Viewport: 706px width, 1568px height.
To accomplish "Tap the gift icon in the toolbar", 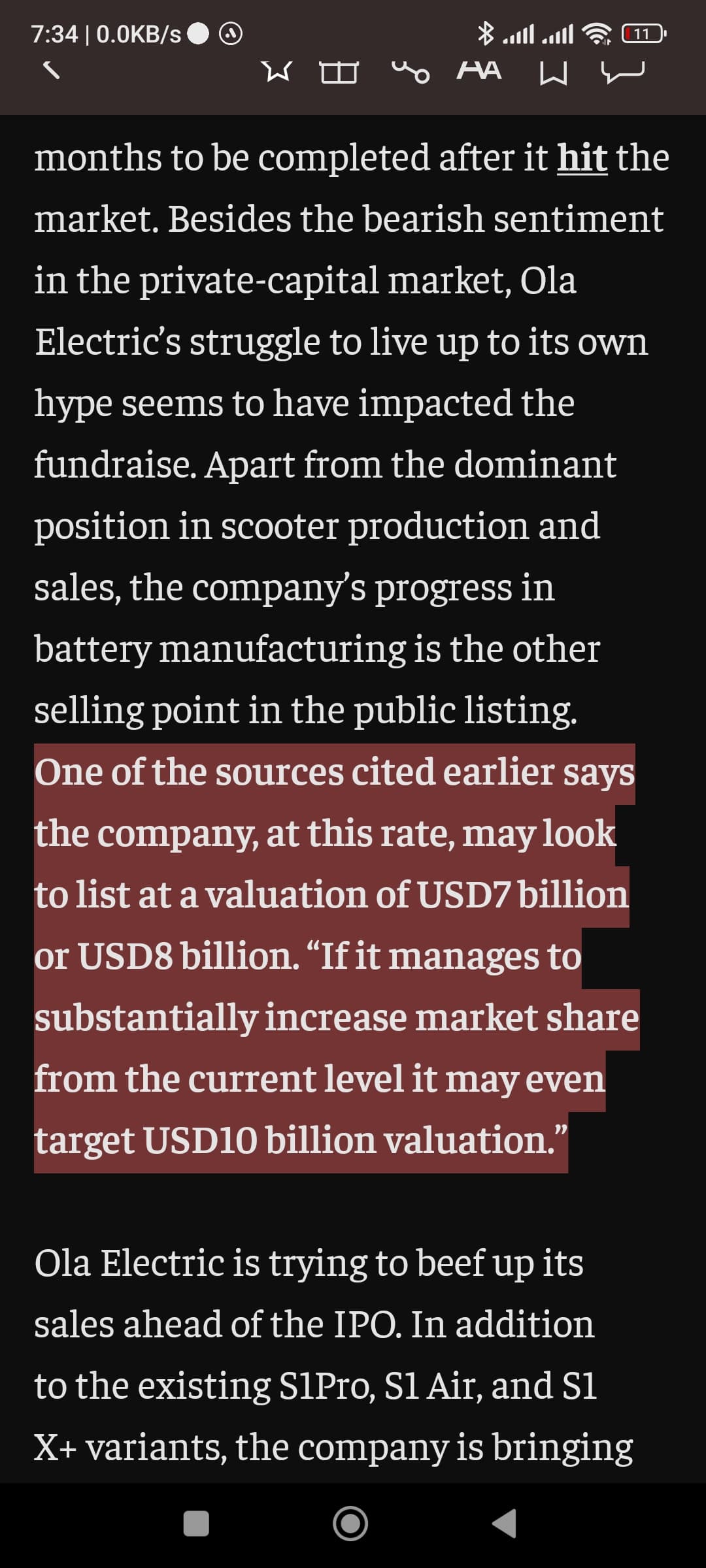I will tap(339, 71).
